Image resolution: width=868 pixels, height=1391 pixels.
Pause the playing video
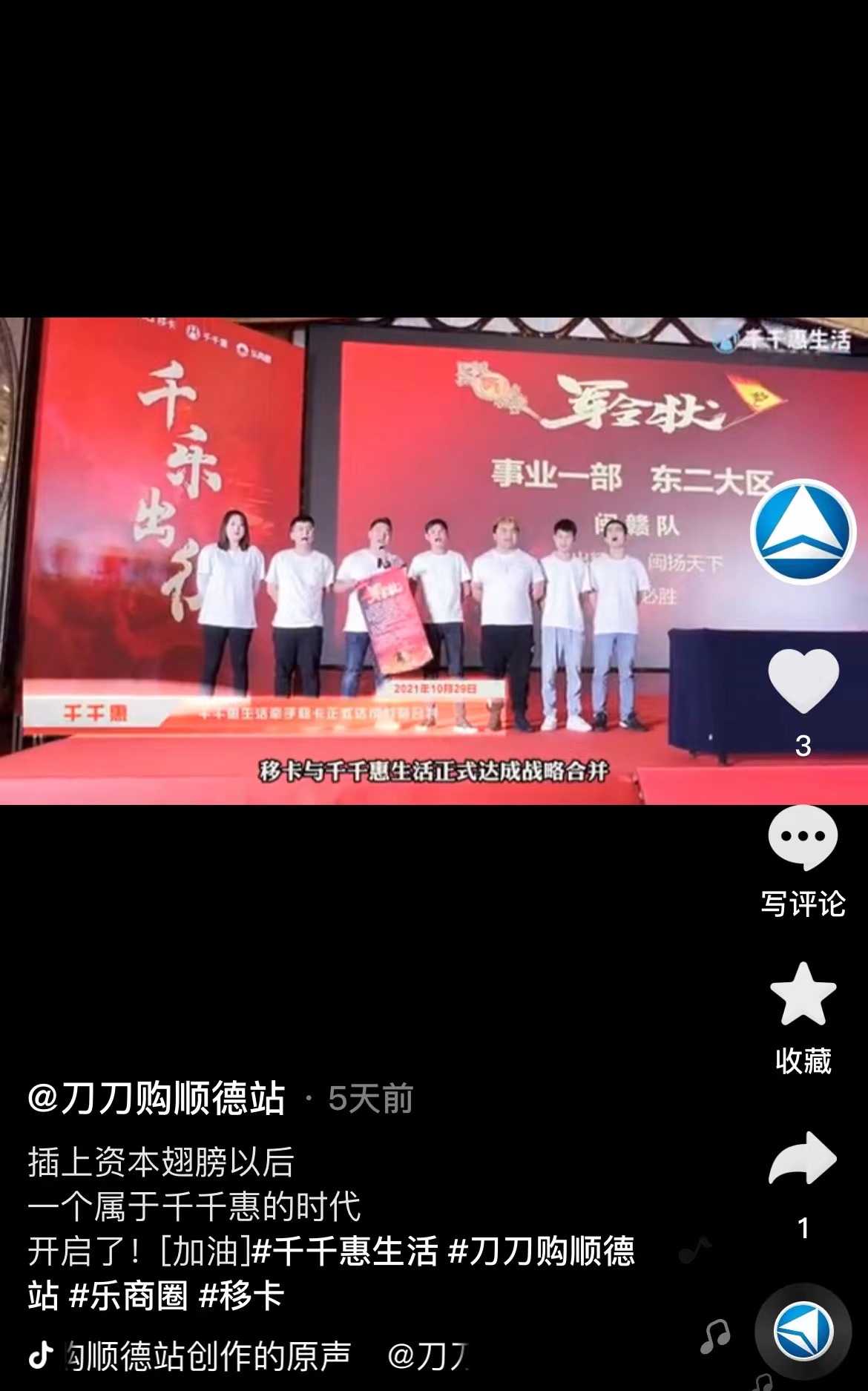point(371,556)
